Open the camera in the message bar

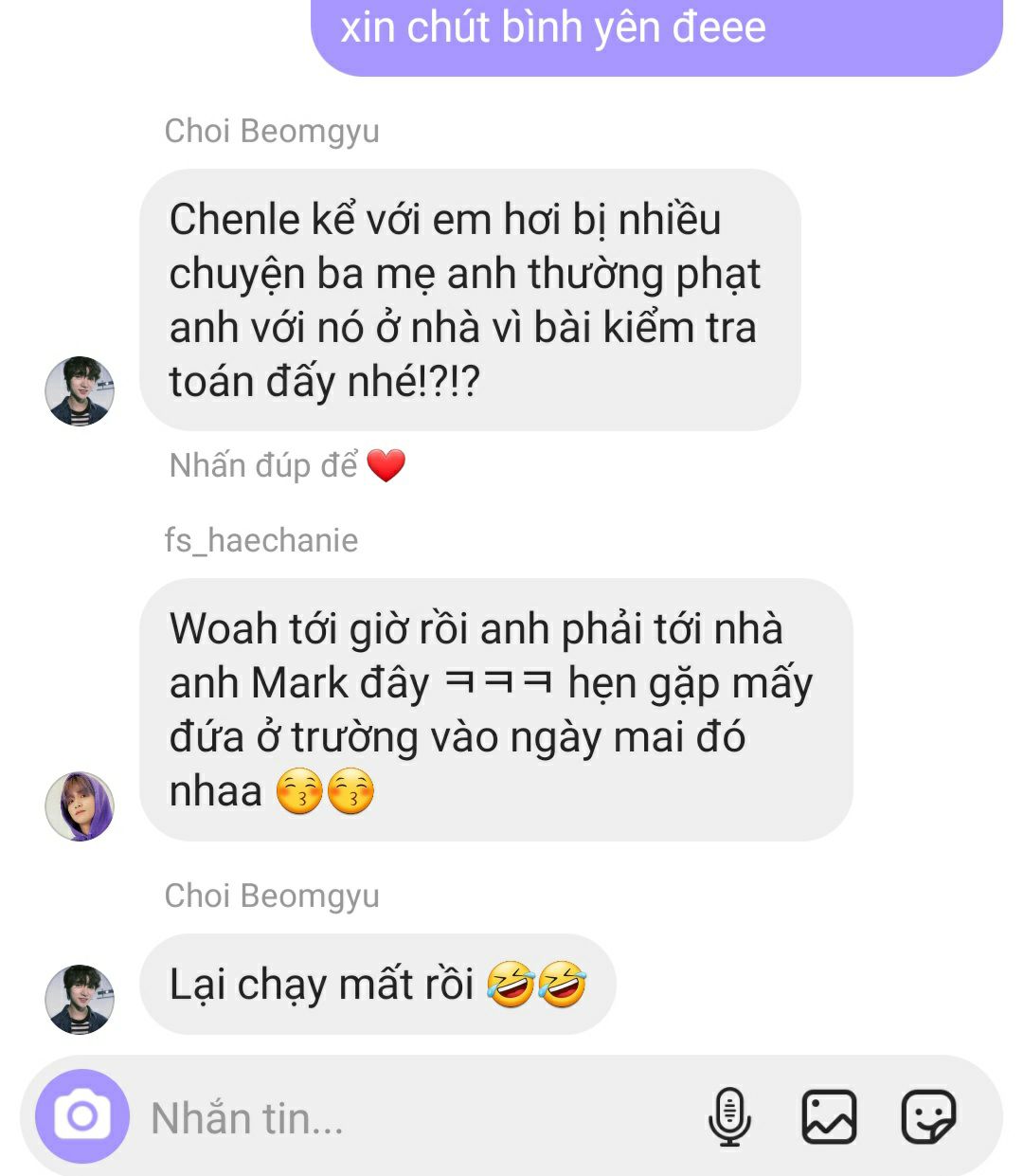coord(82,1116)
